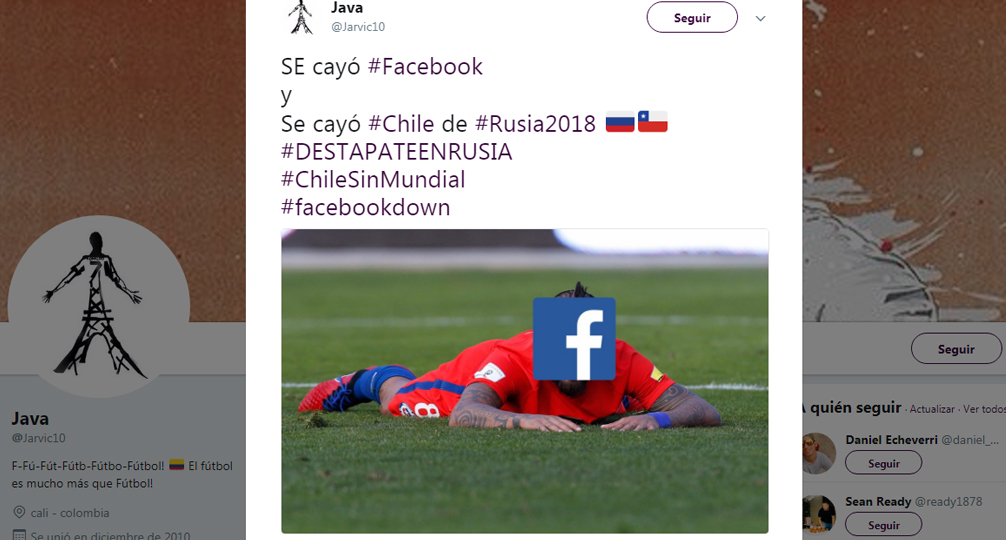Open the @Jarvic10 handle in the tweet header
This screenshot has height=540, width=1006.
click(357, 27)
